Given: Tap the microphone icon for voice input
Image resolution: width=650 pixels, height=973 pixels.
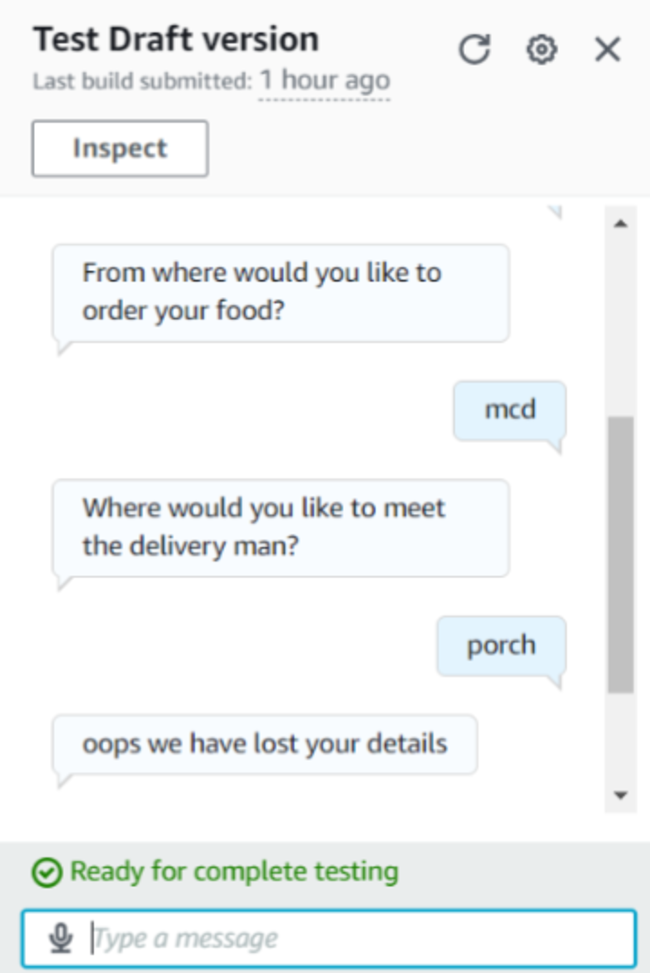Looking at the screenshot, I should pos(61,938).
